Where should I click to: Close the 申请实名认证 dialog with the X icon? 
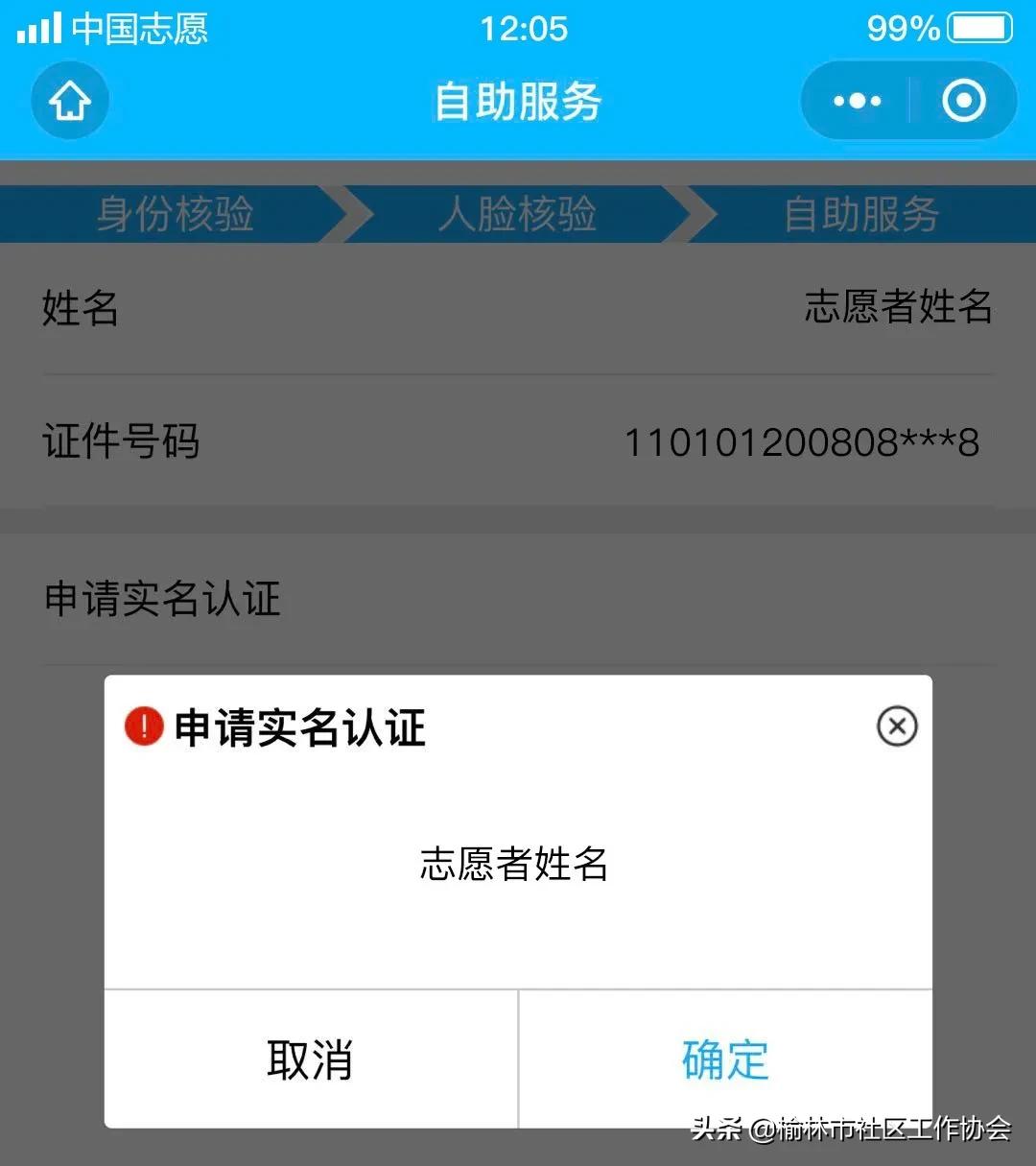896,727
